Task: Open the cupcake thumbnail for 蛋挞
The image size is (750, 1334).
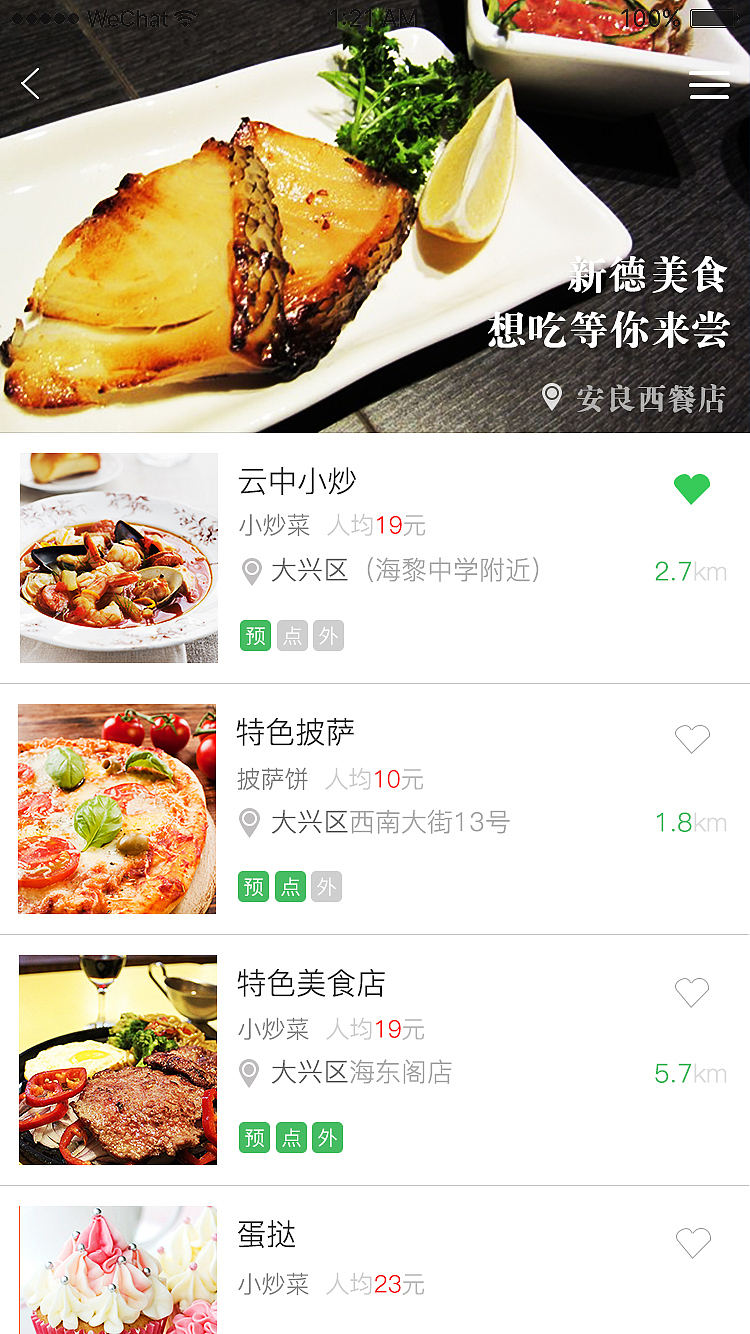Action: [117, 1270]
